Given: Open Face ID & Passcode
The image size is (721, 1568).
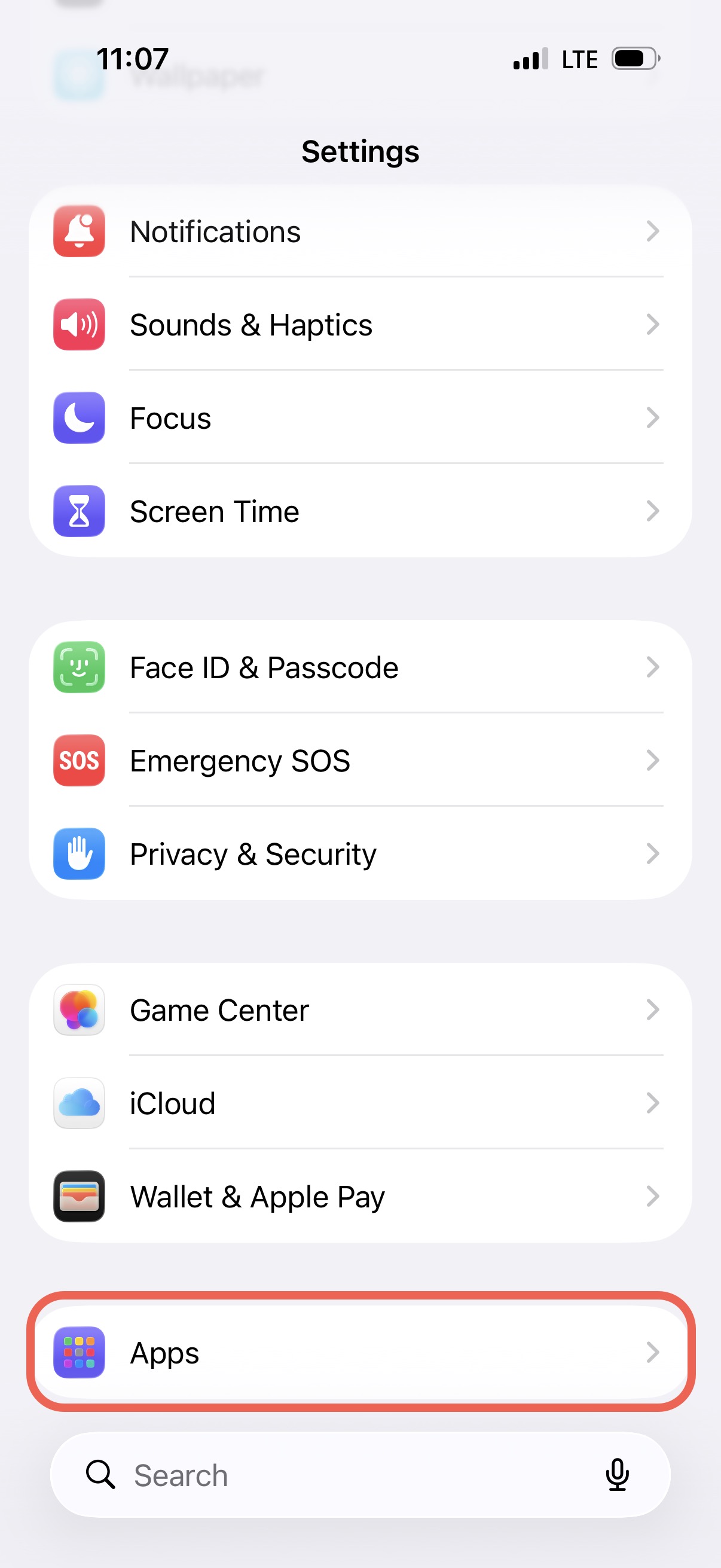Looking at the screenshot, I should (x=360, y=668).
